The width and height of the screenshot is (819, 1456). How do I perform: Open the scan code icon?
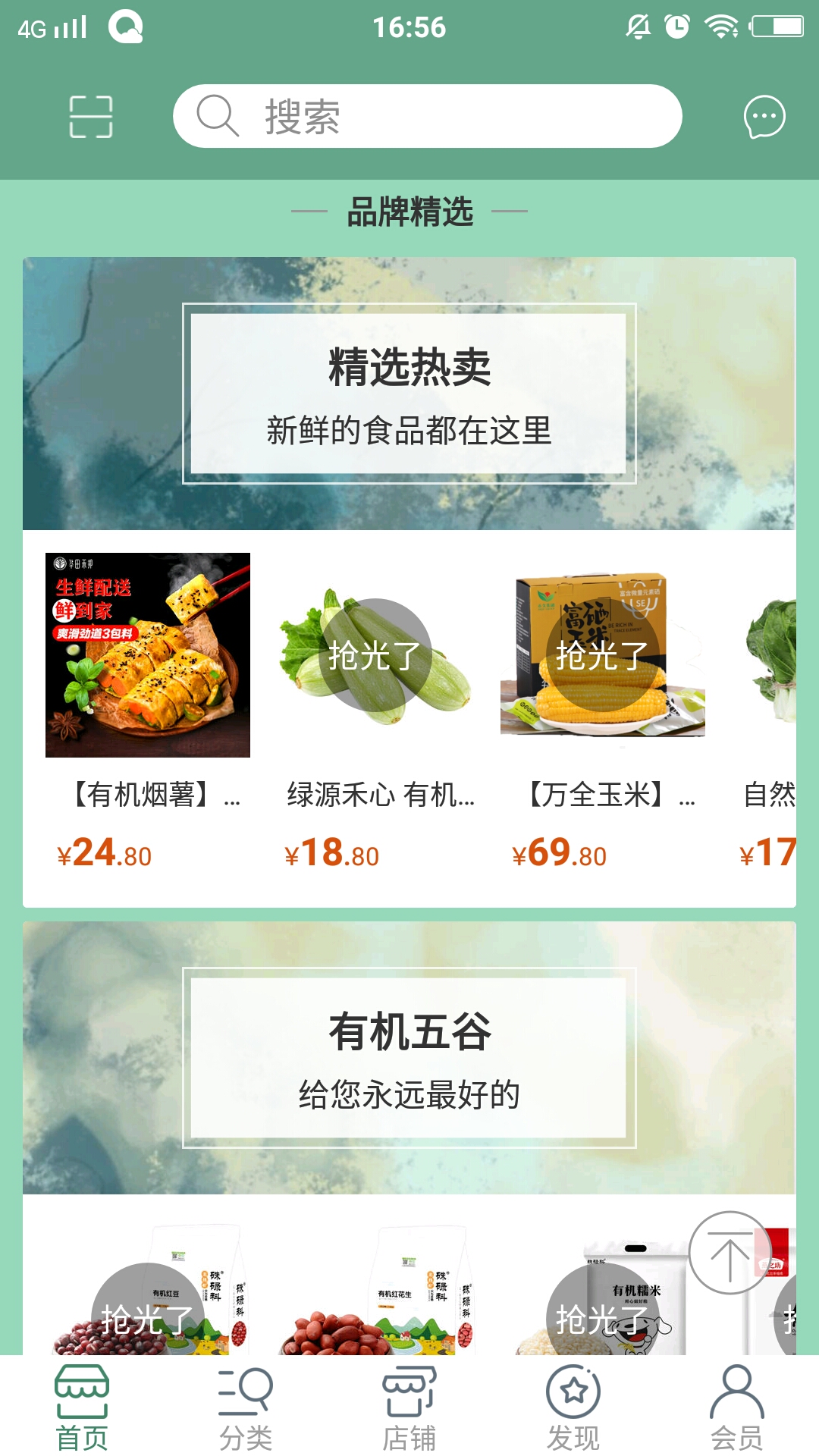coord(91,117)
